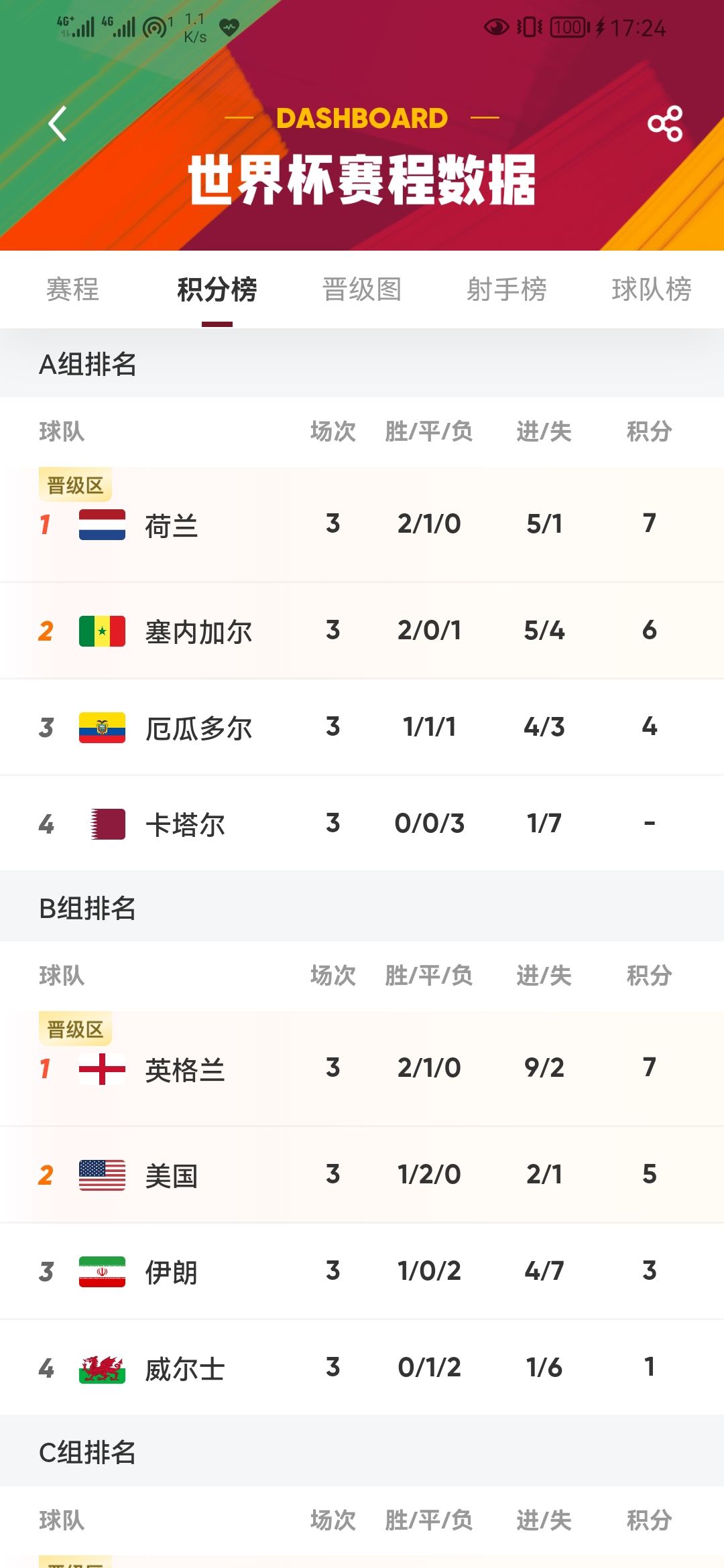The height and width of the screenshot is (1568, 724).
Task: Switch to the 晋级图 tab
Action: (x=360, y=290)
